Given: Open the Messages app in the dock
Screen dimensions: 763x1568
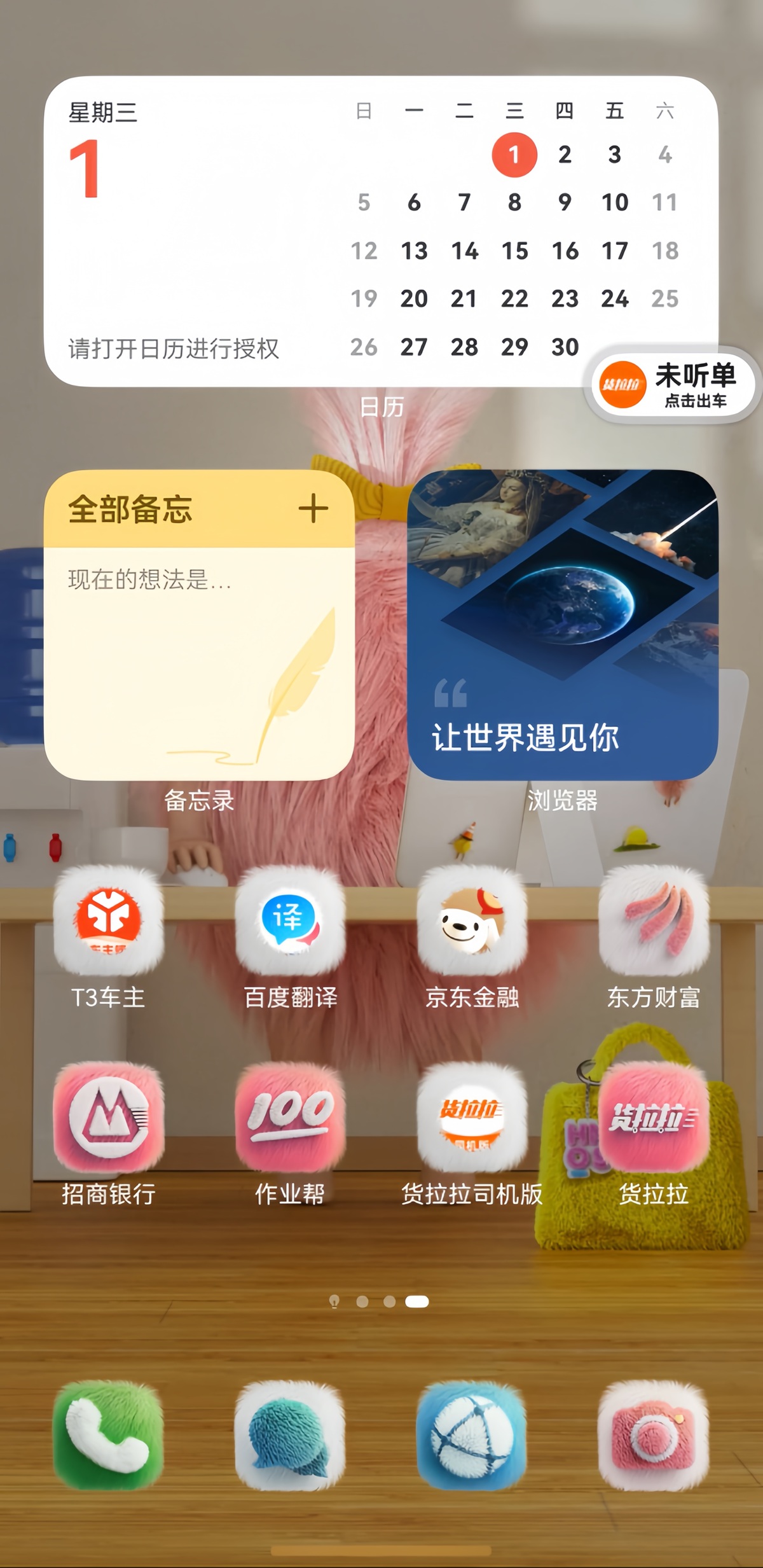Looking at the screenshot, I should click(290, 1436).
